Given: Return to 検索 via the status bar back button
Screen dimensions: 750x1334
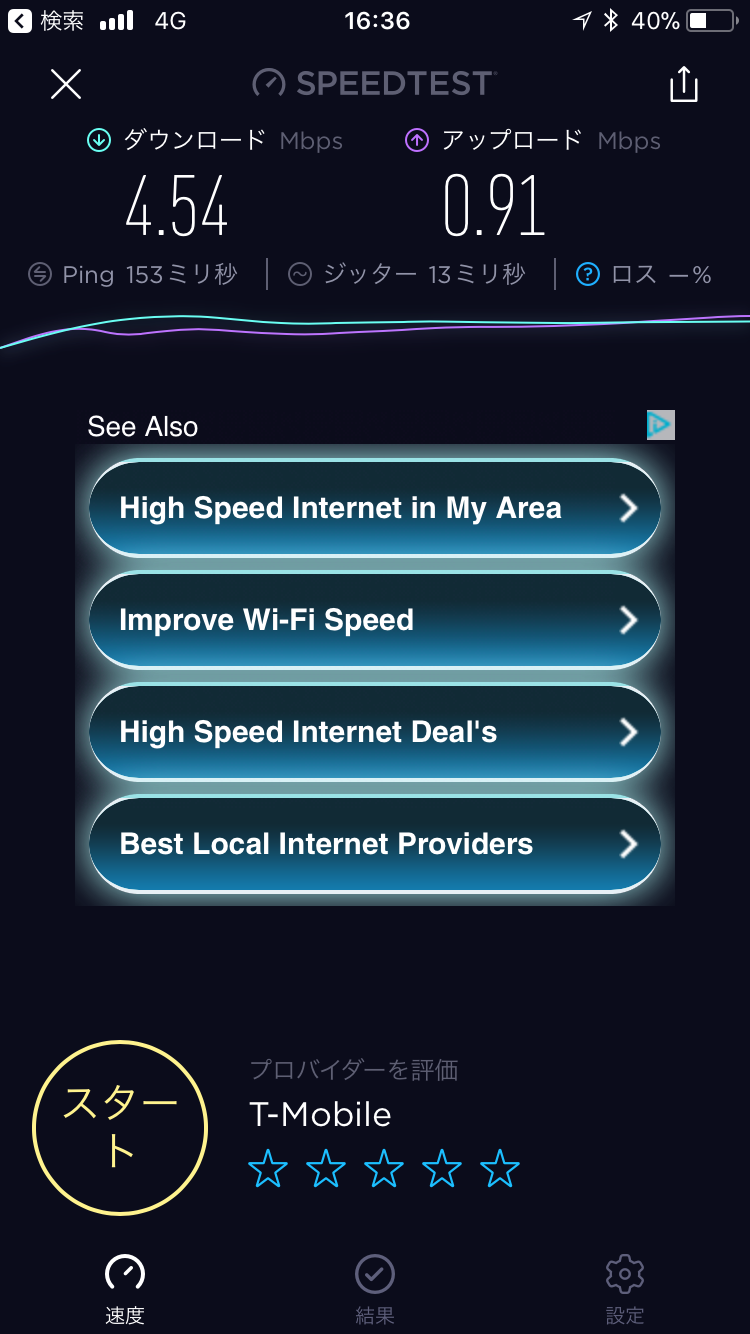Looking at the screenshot, I should [x=48, y=21].
